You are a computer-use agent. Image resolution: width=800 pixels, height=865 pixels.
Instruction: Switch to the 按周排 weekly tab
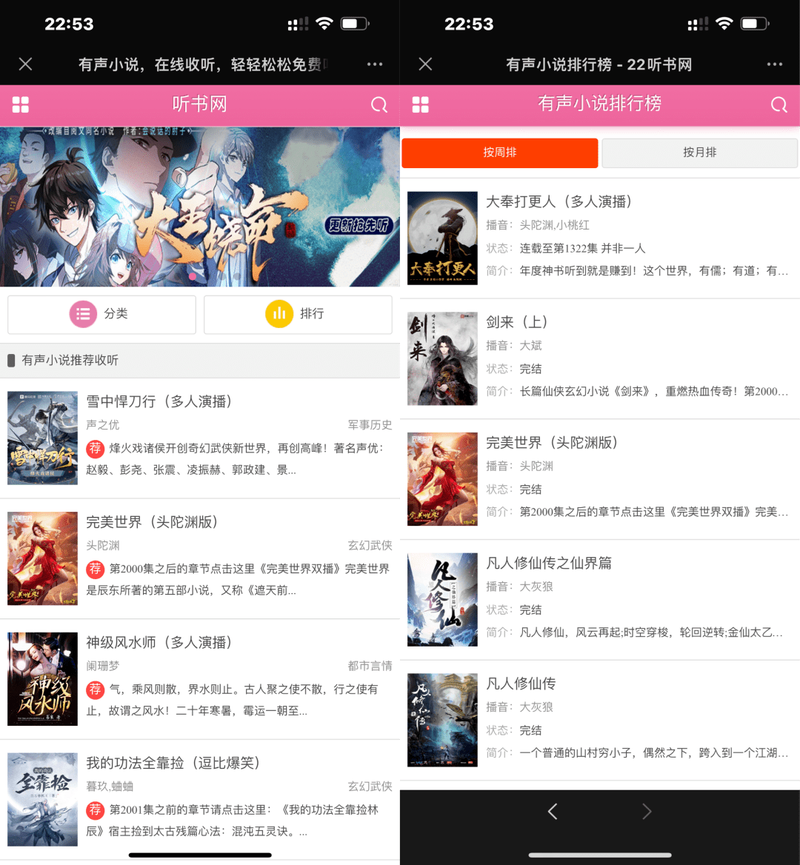click(500, 153)
